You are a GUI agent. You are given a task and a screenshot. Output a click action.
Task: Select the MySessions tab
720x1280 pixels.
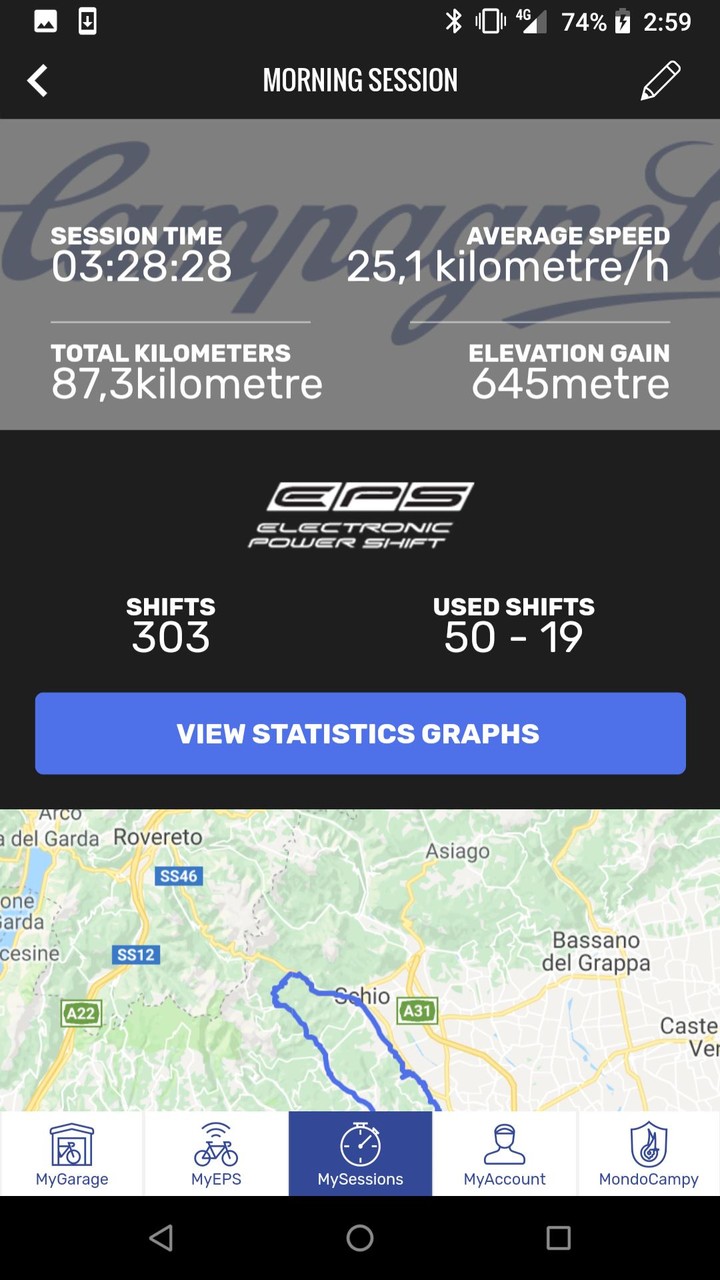point(360,1154)
